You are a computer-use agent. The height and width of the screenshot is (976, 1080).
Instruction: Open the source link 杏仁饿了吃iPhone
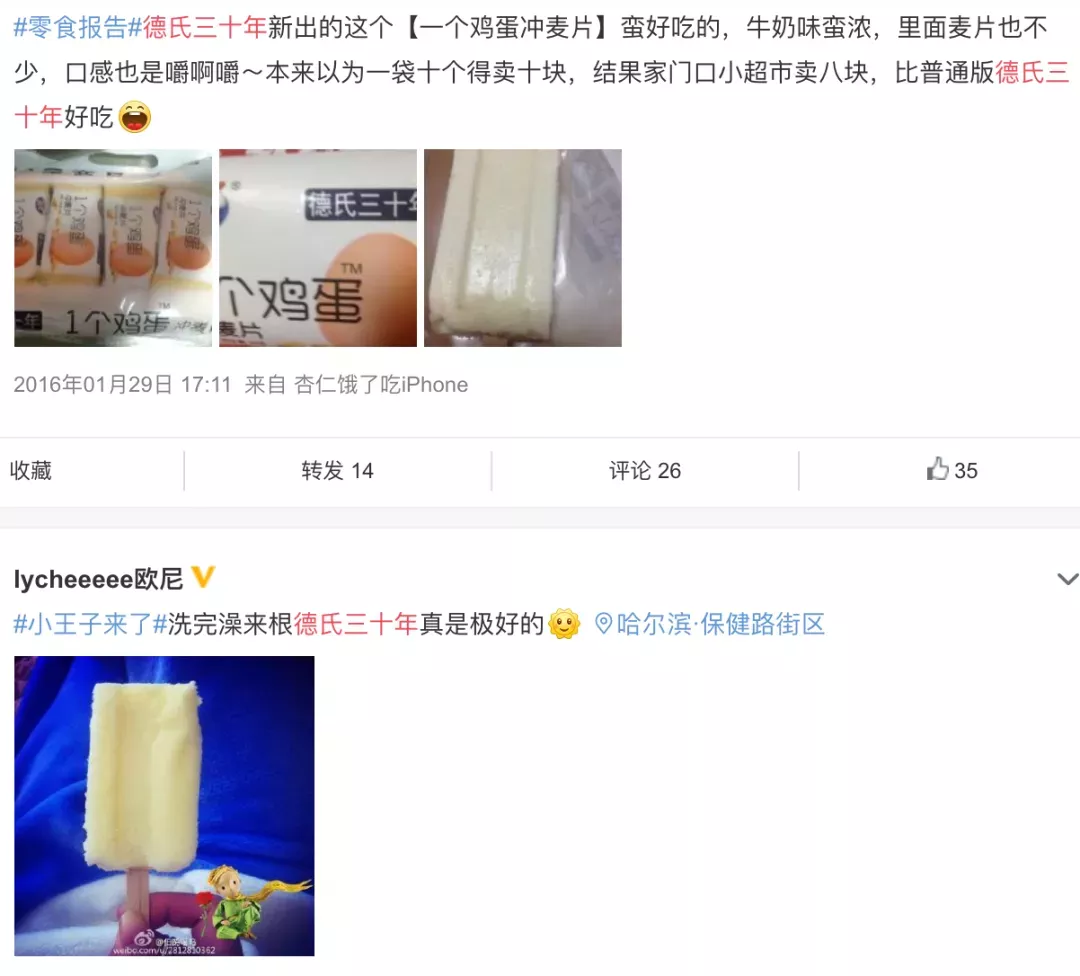pyautogui.click(x=381, y=385)
